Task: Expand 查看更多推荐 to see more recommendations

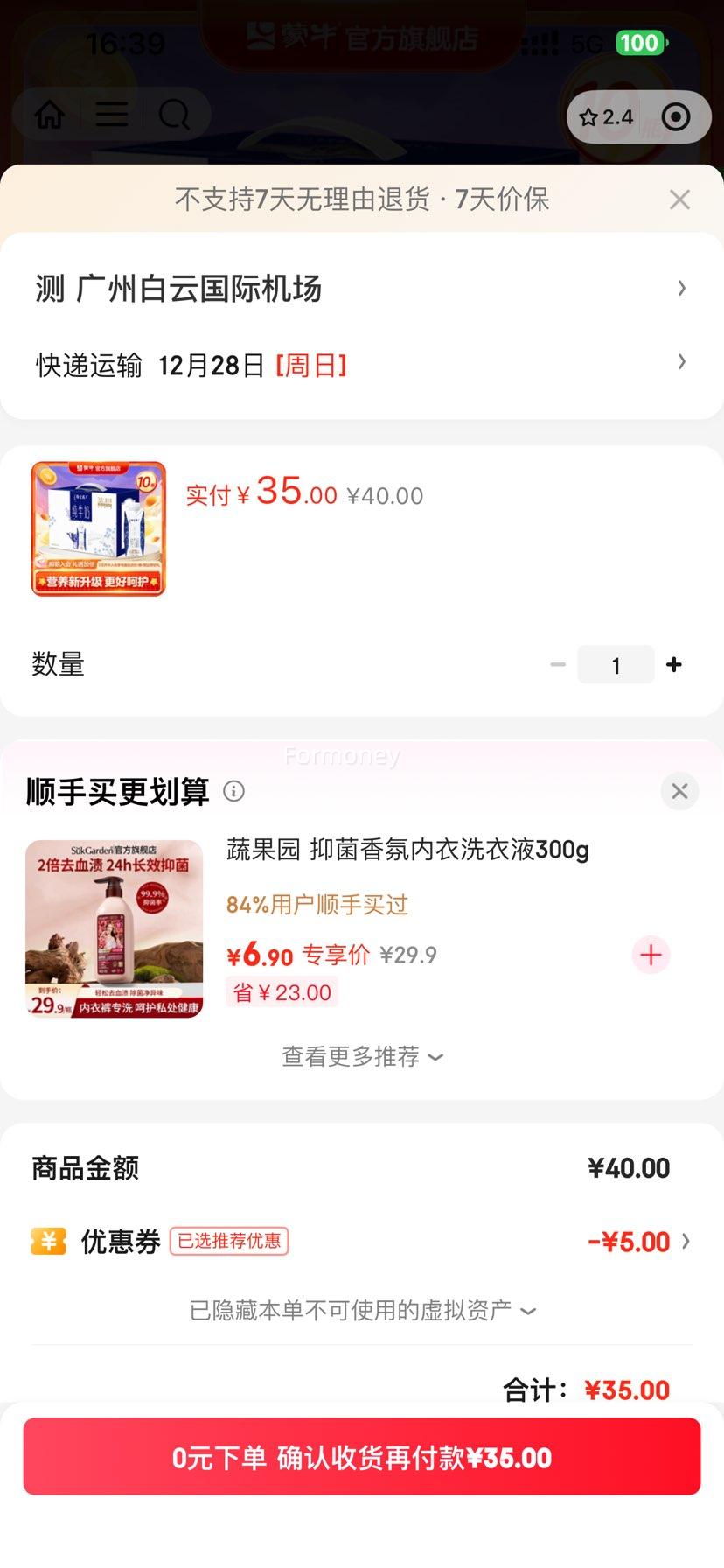Action: tap(361, 1057)
